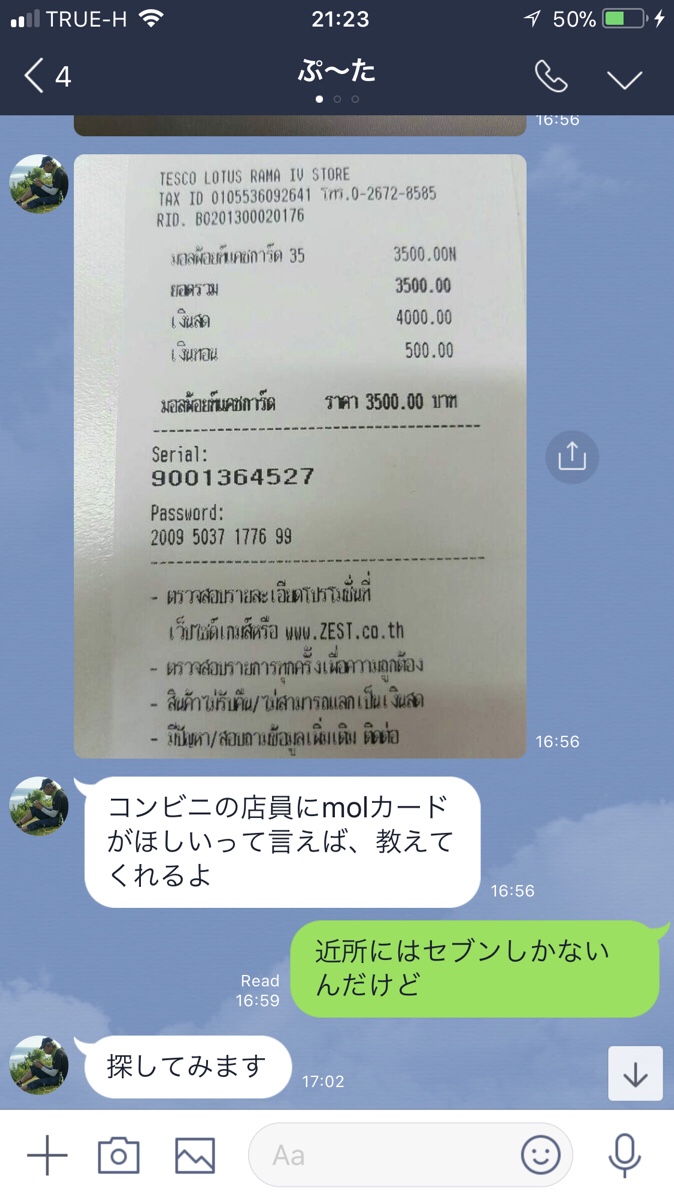Viewport: 674px width, 1200px height.
Task: Open the plus attachment menu
Action: 46,1156
